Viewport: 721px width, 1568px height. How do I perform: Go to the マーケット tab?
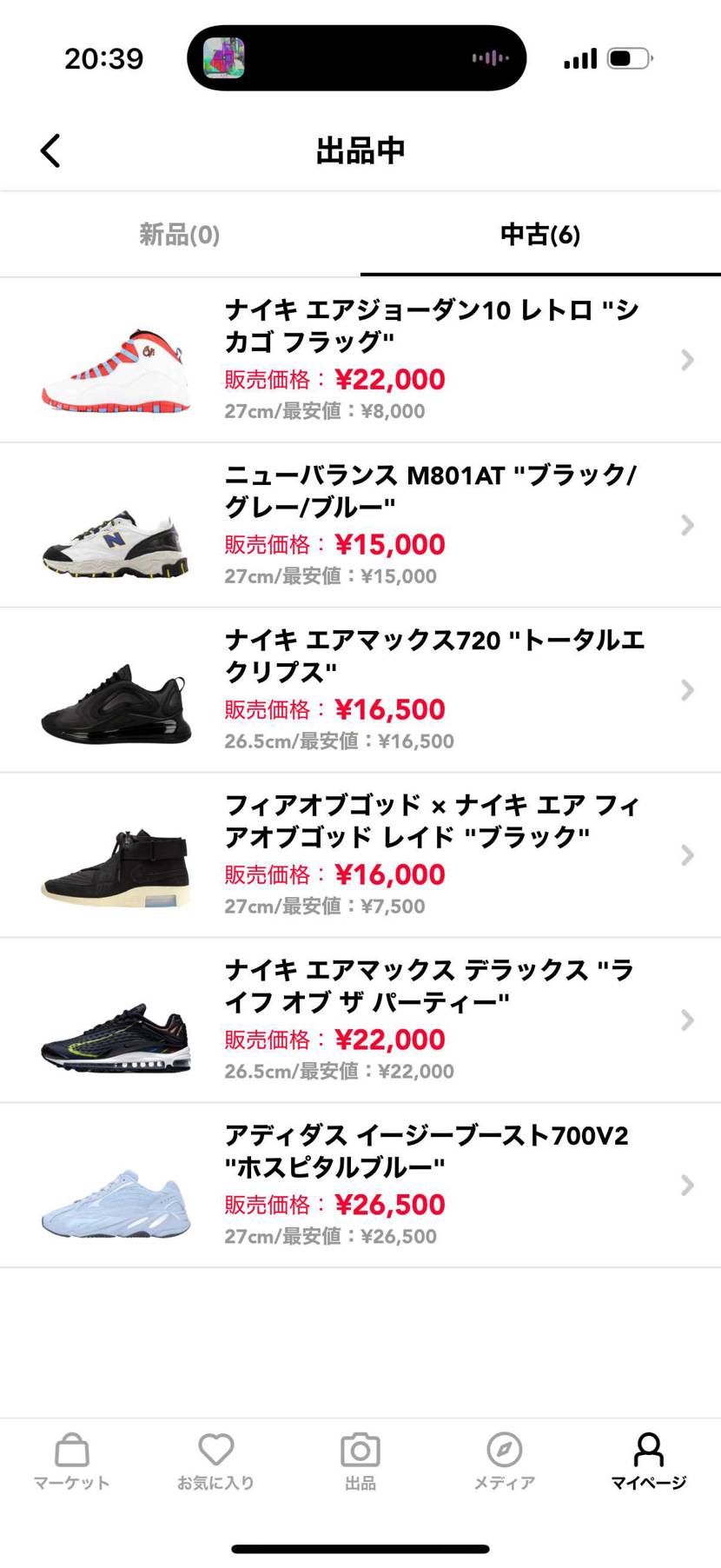72,1462
